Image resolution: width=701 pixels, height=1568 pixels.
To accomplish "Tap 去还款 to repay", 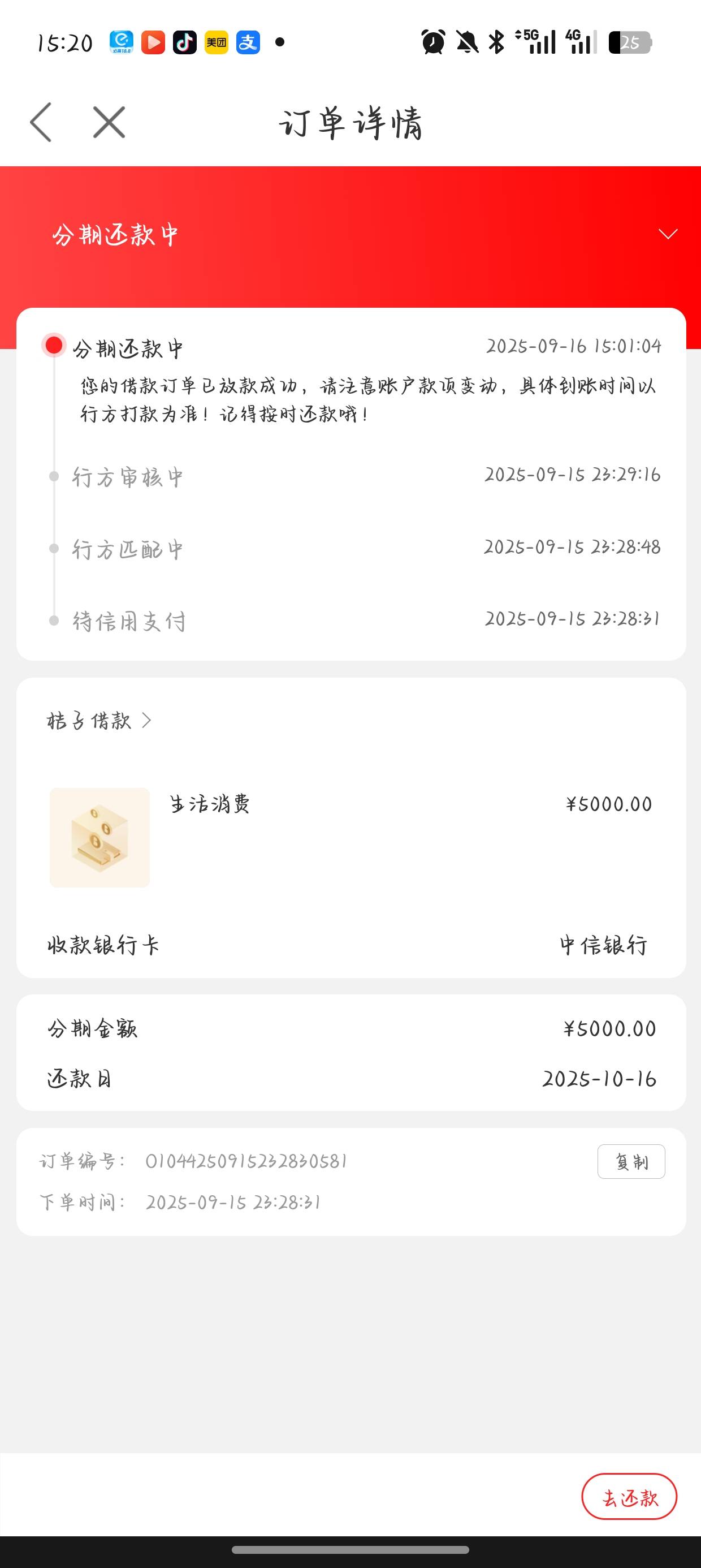I will 629,1496.
